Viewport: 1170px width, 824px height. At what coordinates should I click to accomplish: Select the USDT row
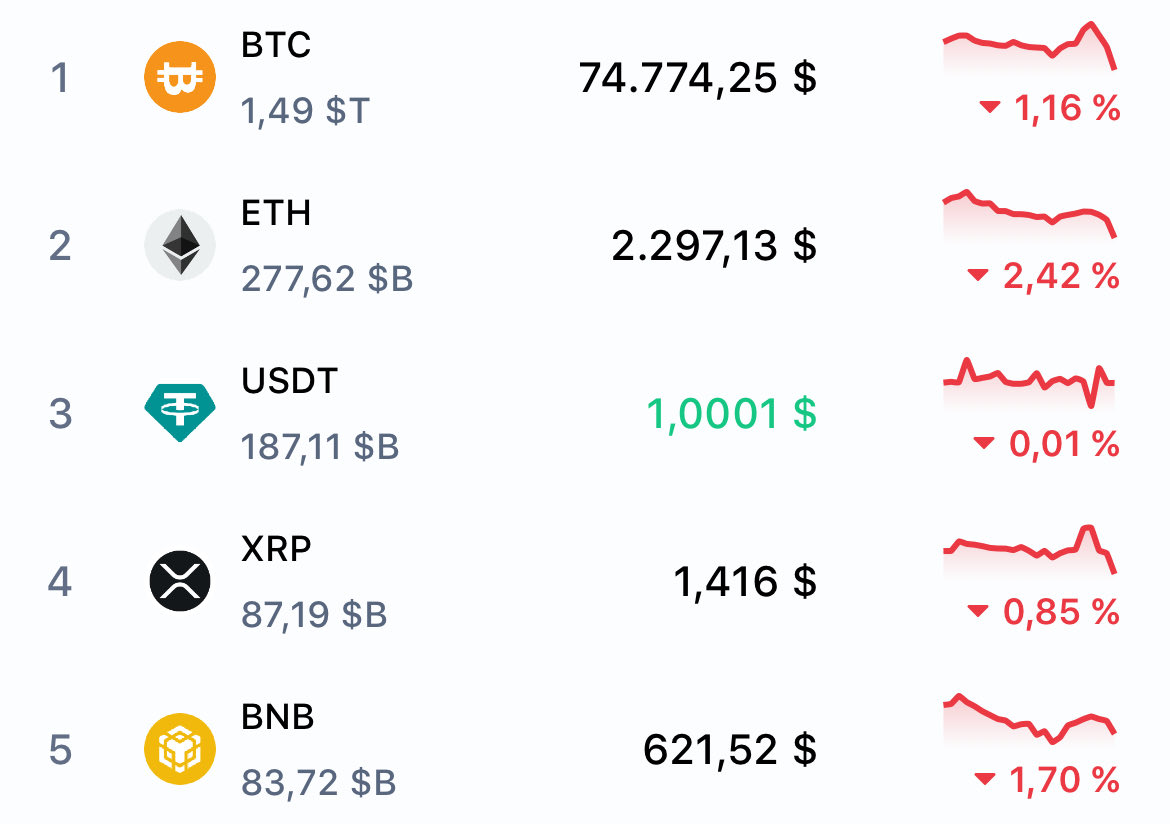(x=585, y=413)
